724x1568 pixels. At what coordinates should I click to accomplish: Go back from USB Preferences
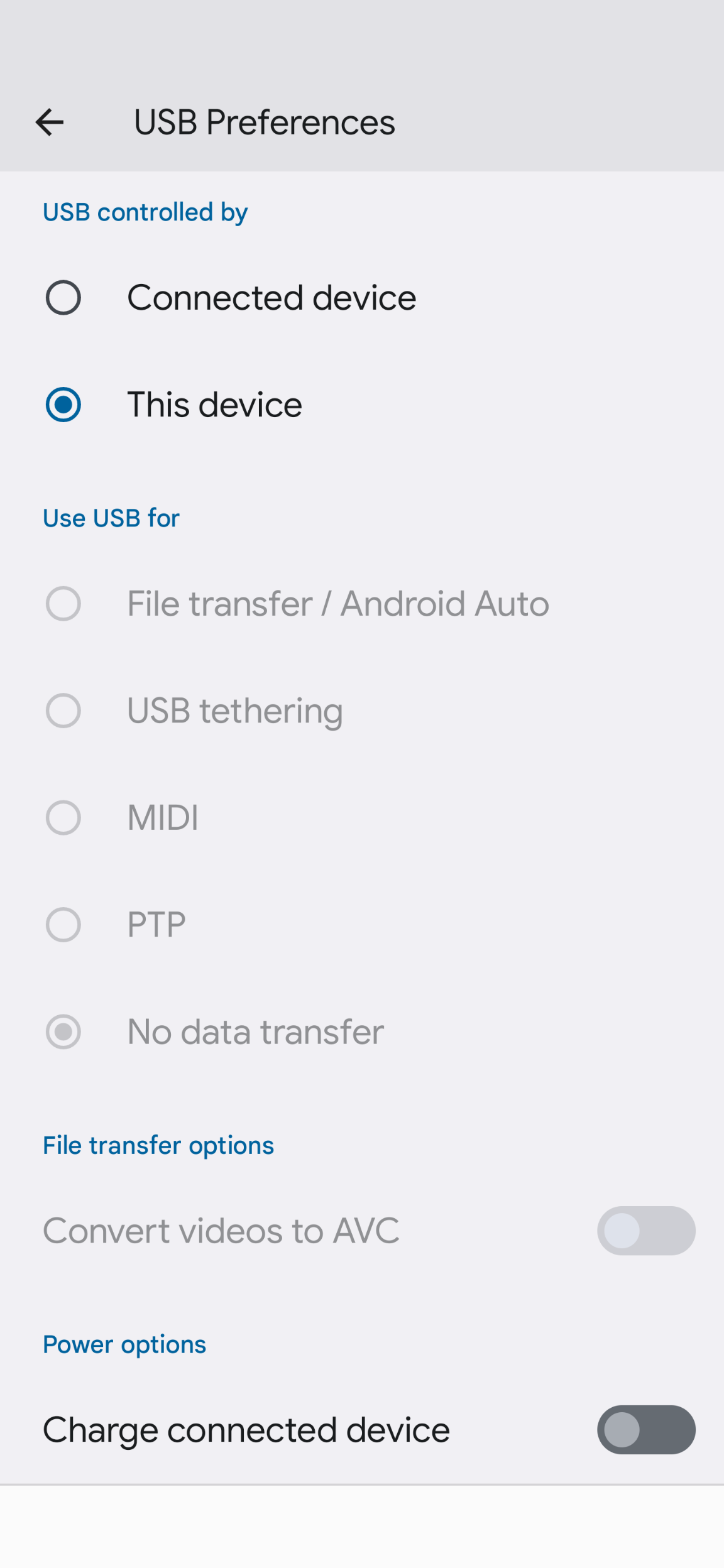click(50, 122)
